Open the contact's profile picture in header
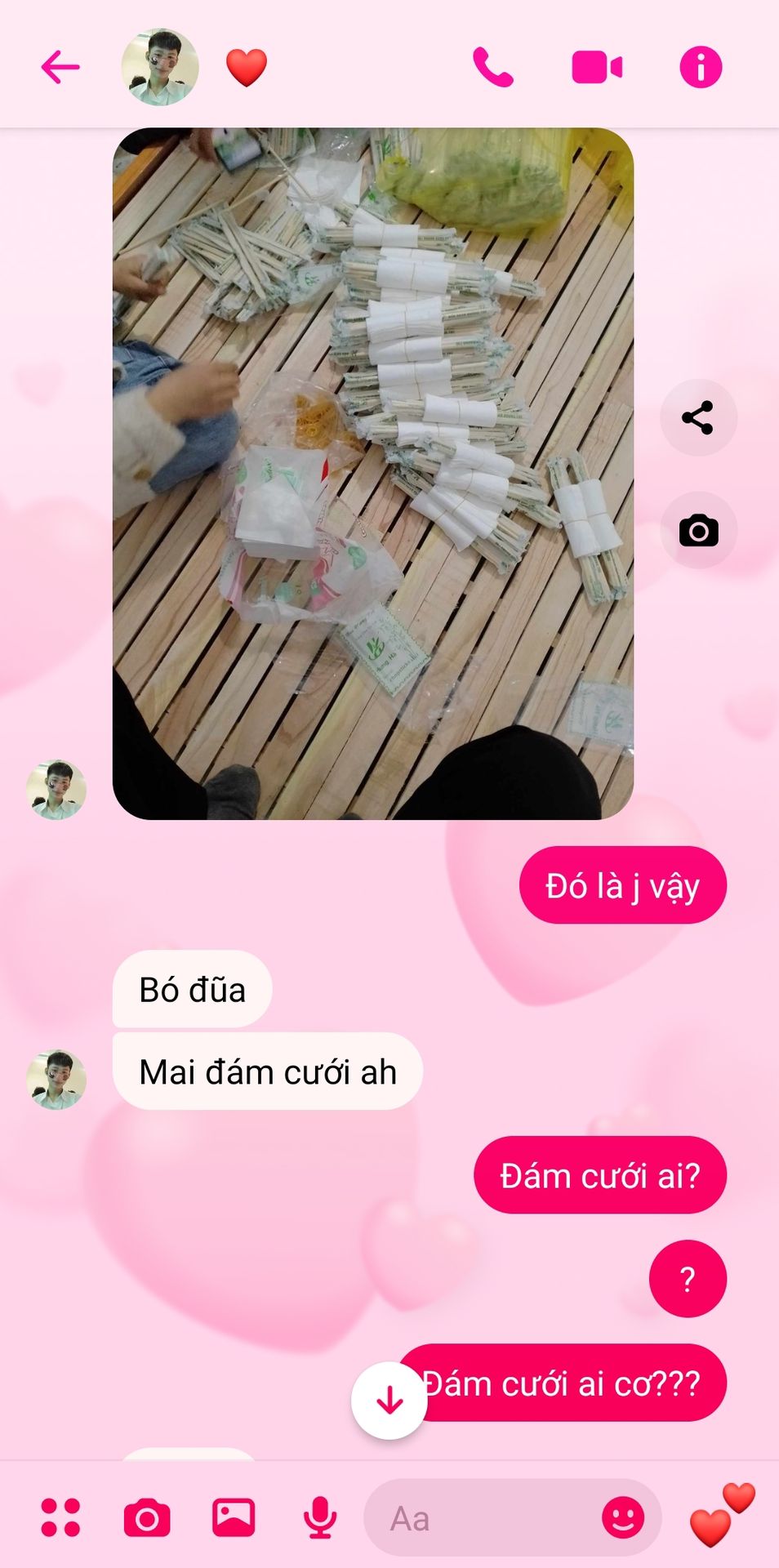Screen dimensions: 779x1568 (x=160, y=67)
